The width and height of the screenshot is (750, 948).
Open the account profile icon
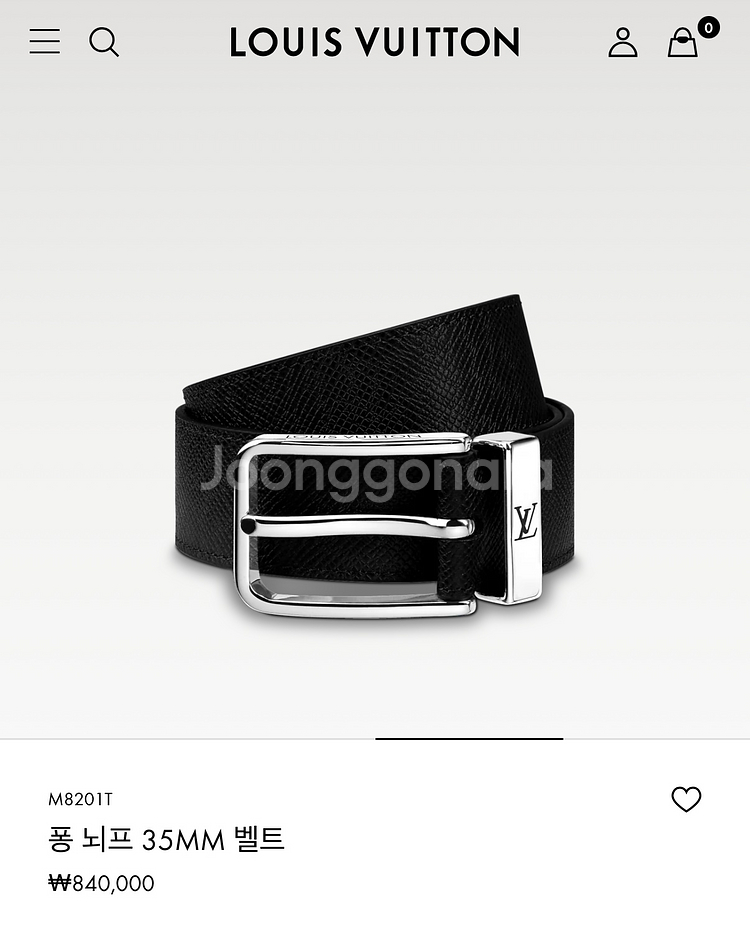point(622,44)
